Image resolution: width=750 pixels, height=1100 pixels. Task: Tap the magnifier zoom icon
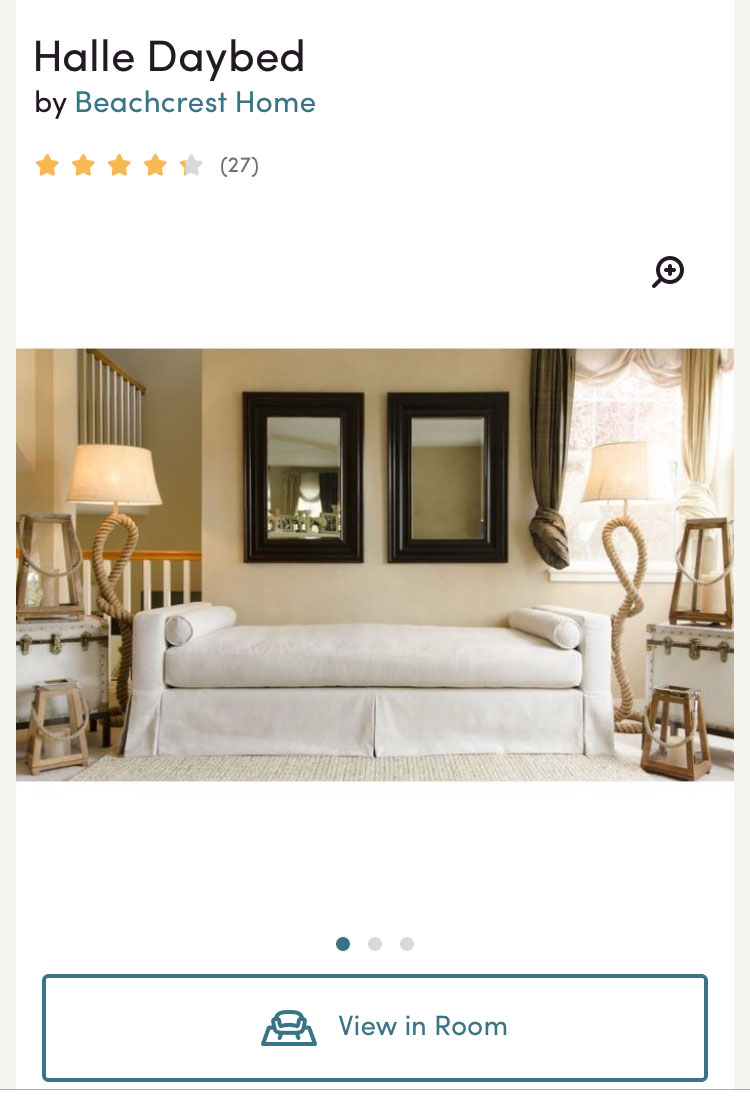pyautogui.click(x=668, y=271)
